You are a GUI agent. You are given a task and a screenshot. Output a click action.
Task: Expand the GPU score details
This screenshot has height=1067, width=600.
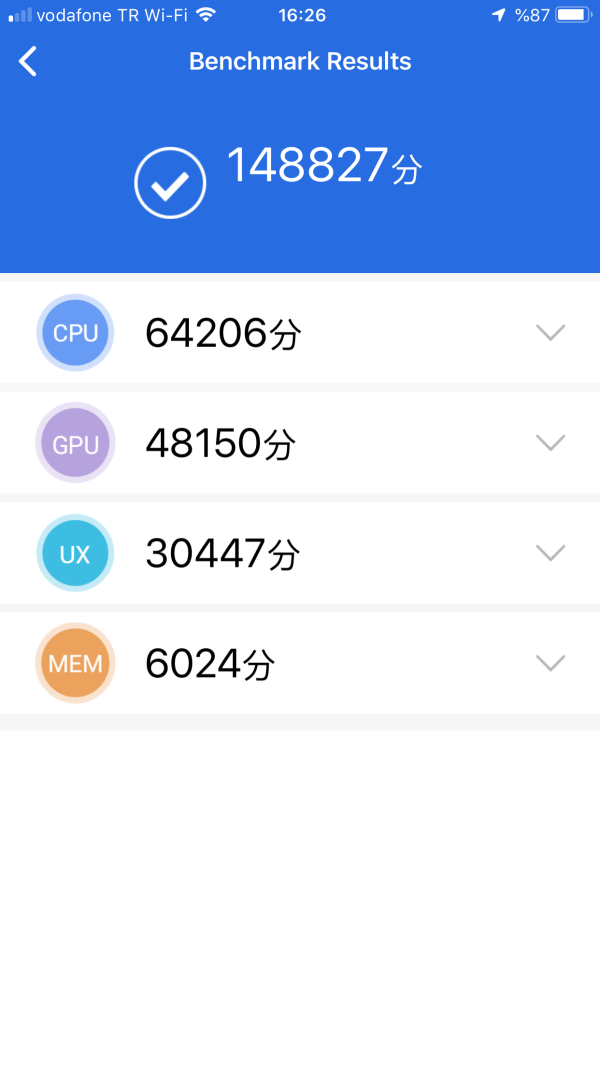tap(550, 442)
